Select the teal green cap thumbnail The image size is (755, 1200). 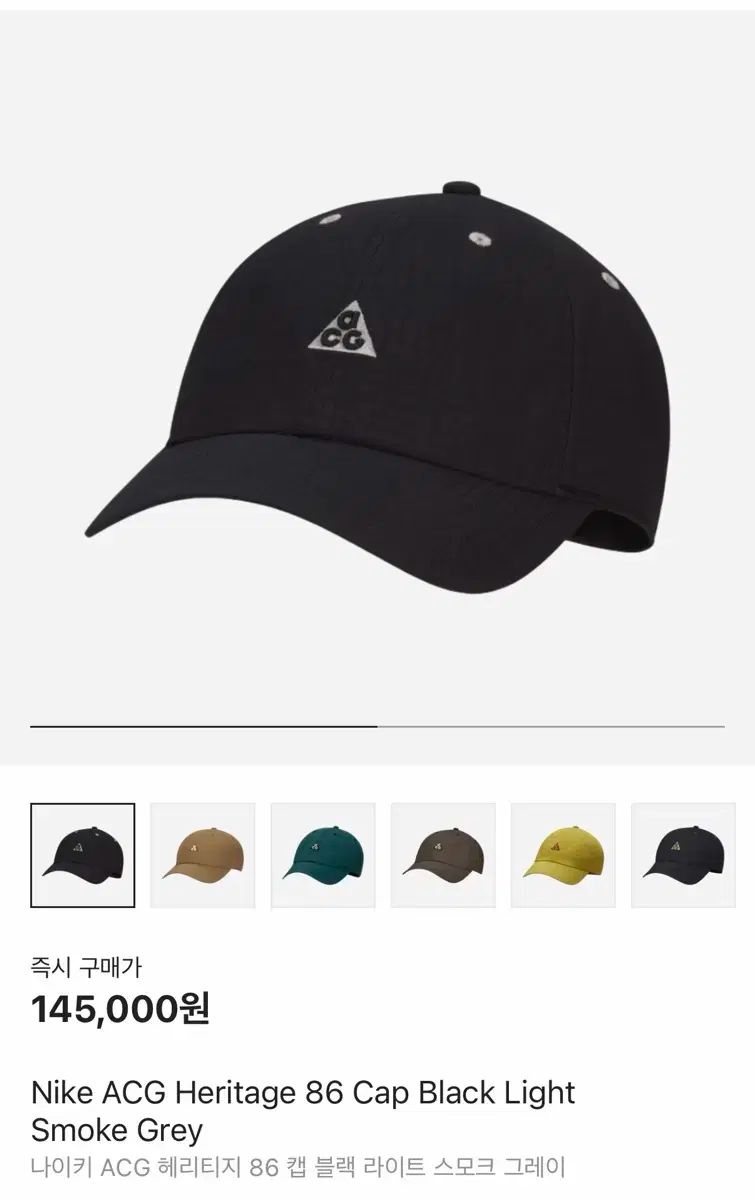coord(323,855)
